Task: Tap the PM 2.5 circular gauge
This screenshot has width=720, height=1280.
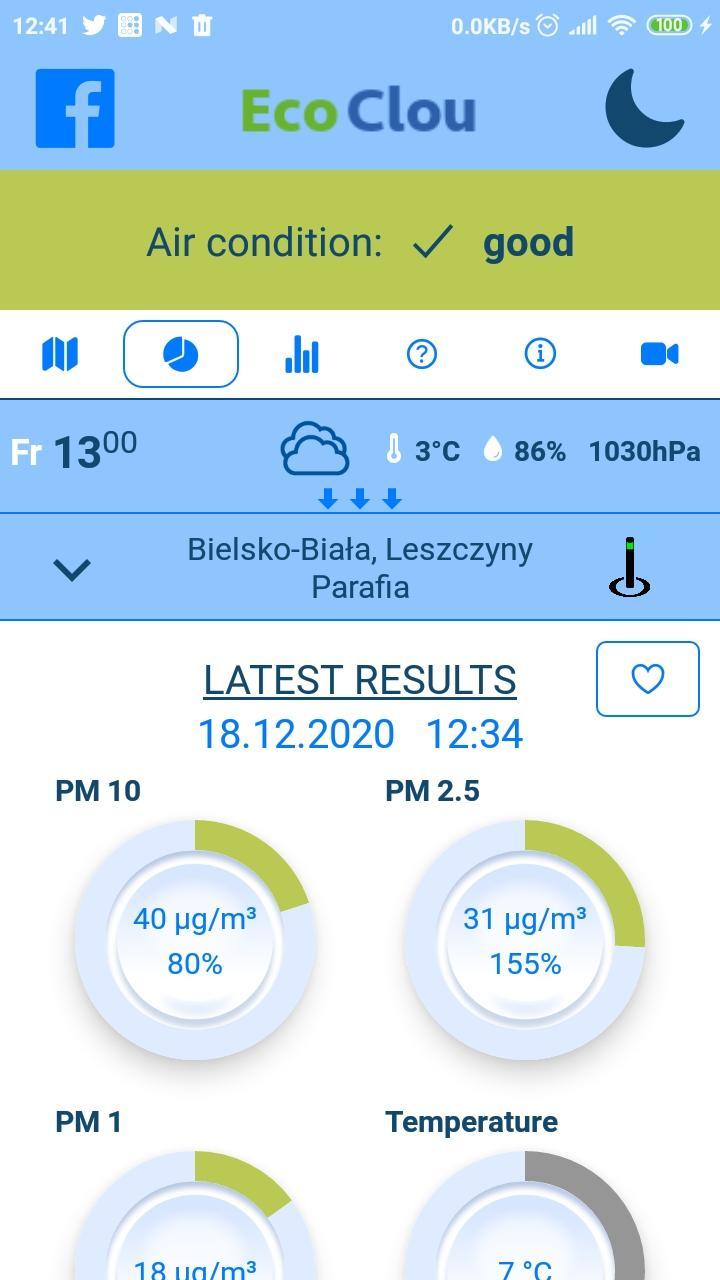Action: click(524, 940)
